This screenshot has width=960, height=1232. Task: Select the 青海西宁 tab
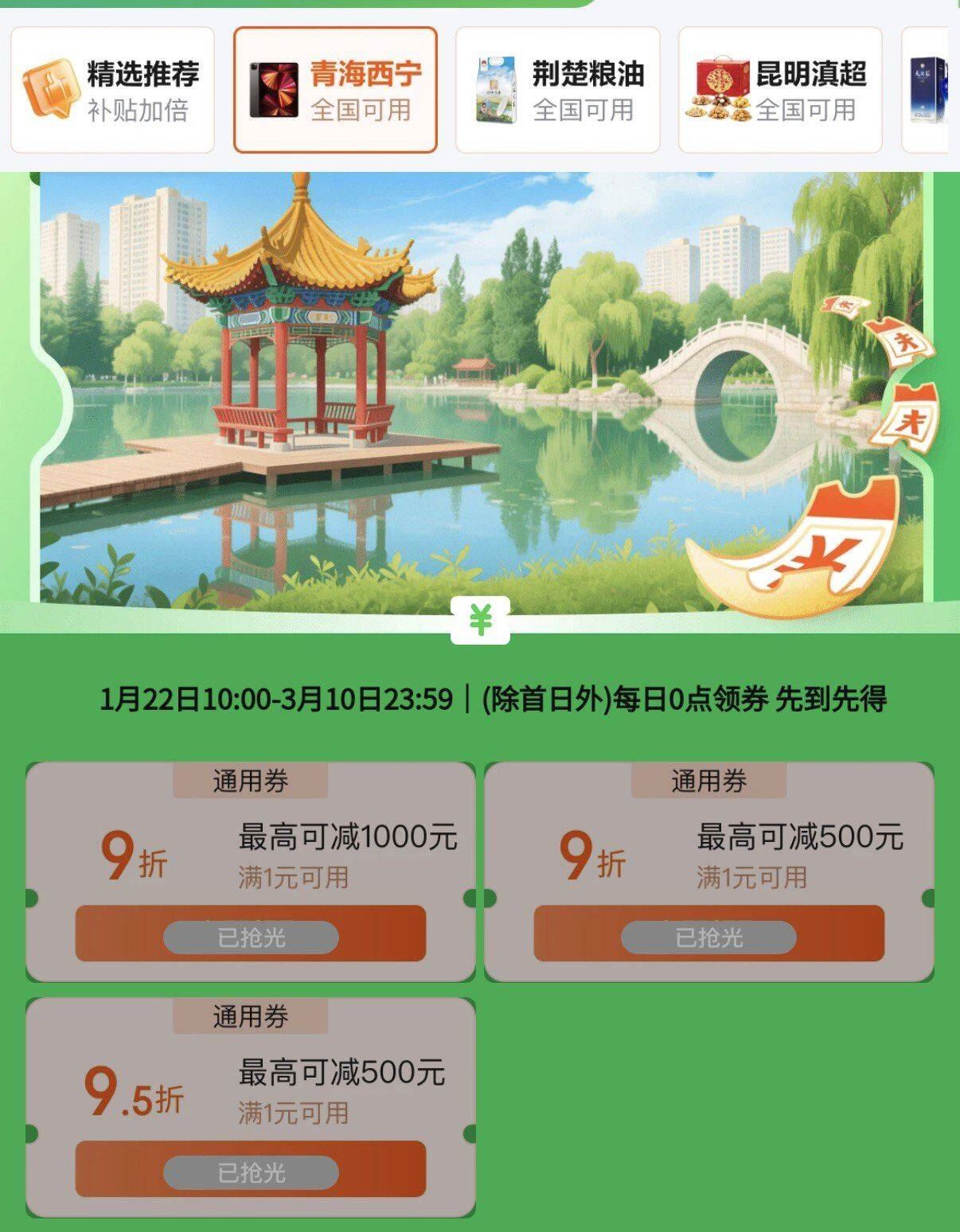[x=335, y=90]
